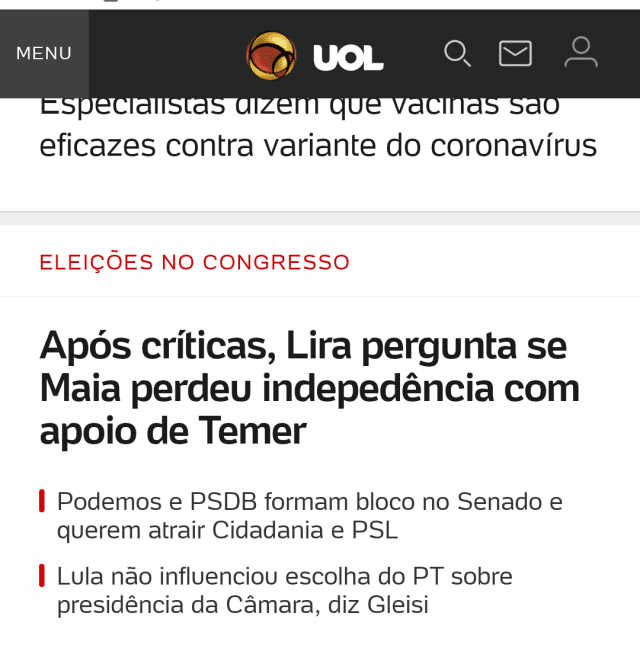Open headline about Lira, Maia and Temer
This screenshot has height=661, width=640.
(x=309, y=388)
